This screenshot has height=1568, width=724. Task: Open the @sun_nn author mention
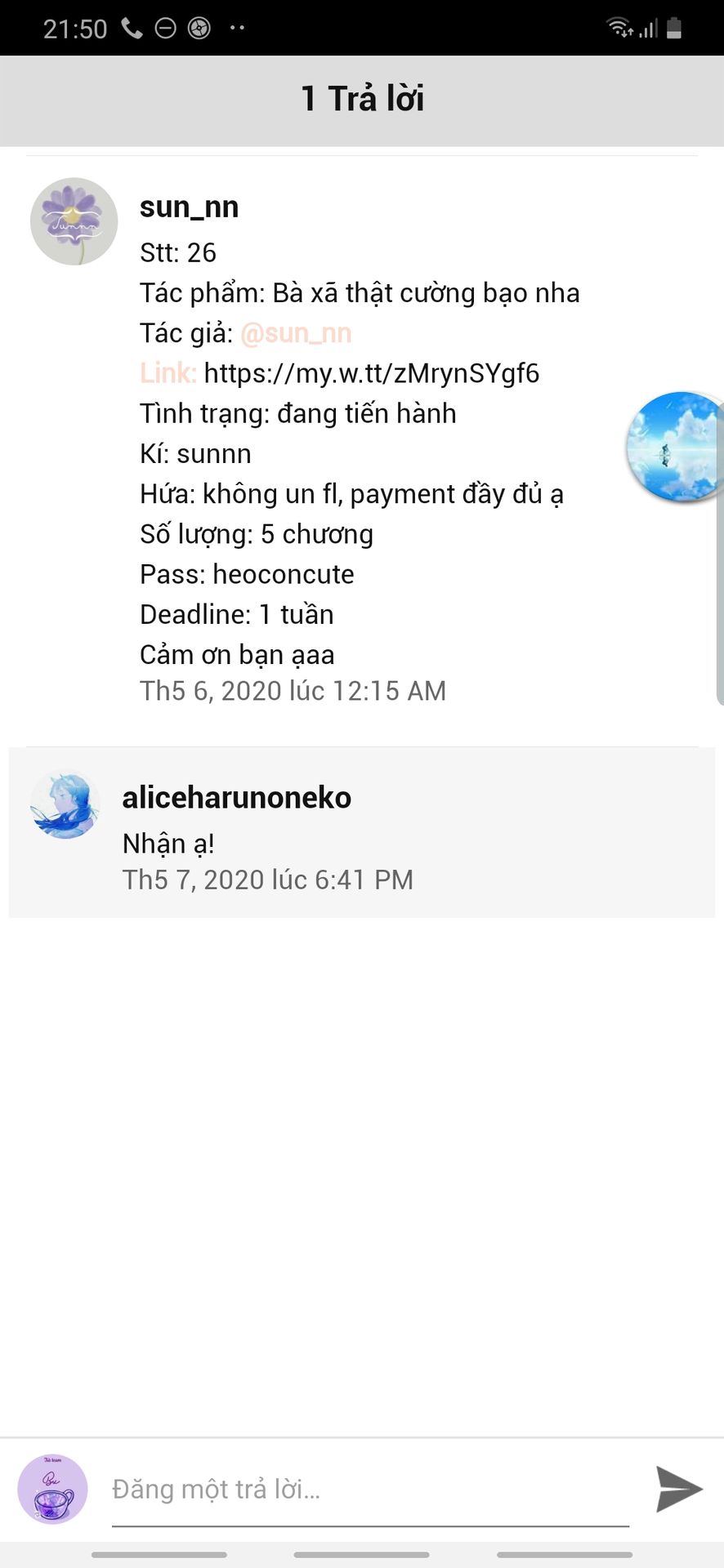tap(296, 333)
